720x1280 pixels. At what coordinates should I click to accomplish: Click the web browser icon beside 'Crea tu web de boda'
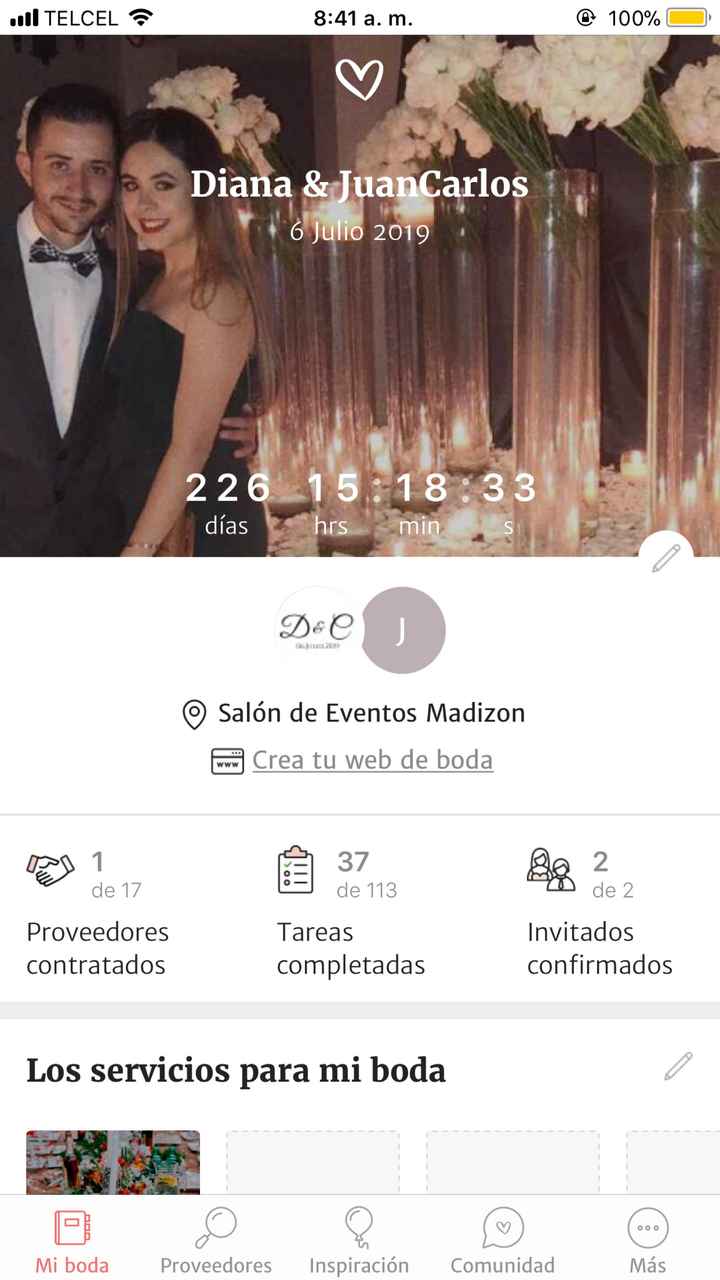[x=226, y=760]
